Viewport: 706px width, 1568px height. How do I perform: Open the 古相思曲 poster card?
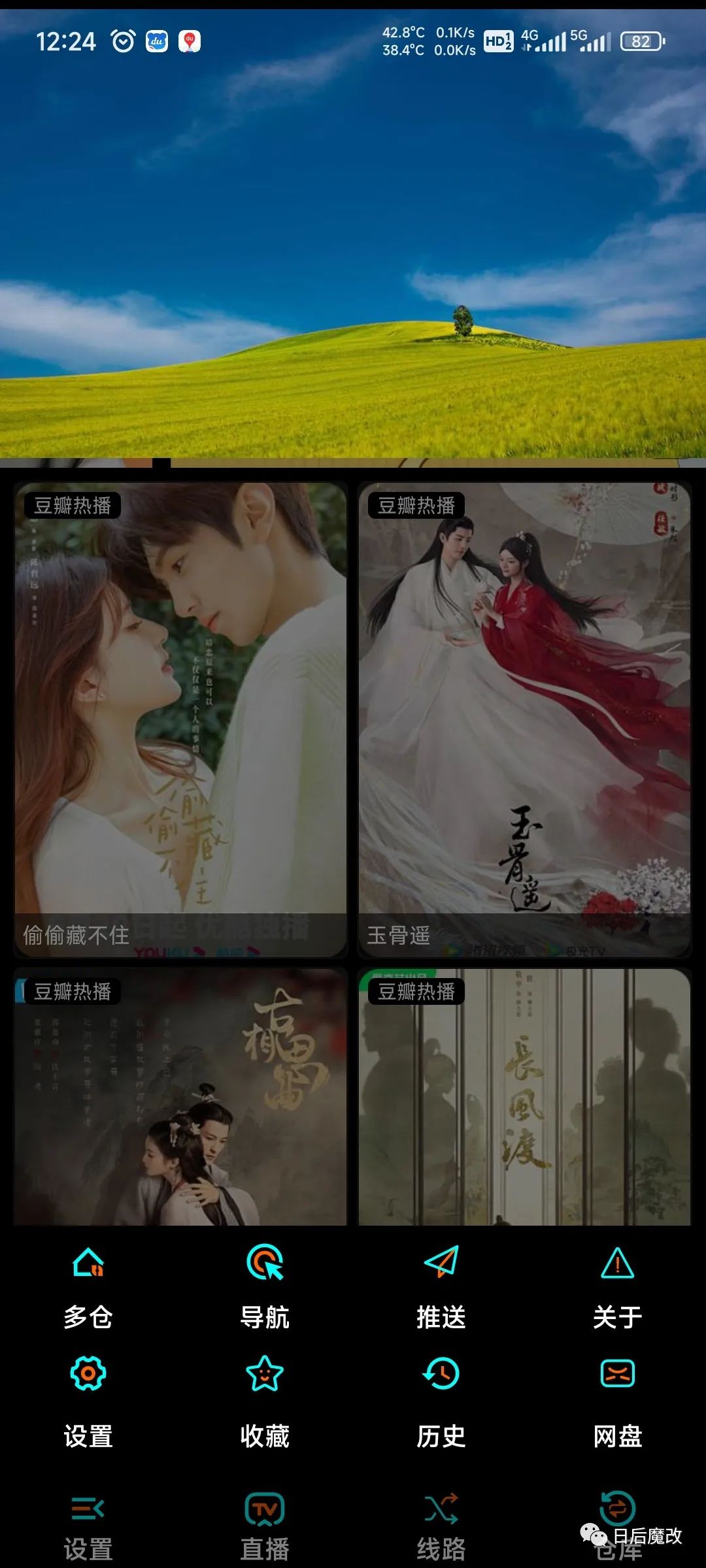(x=180, y=1098)
